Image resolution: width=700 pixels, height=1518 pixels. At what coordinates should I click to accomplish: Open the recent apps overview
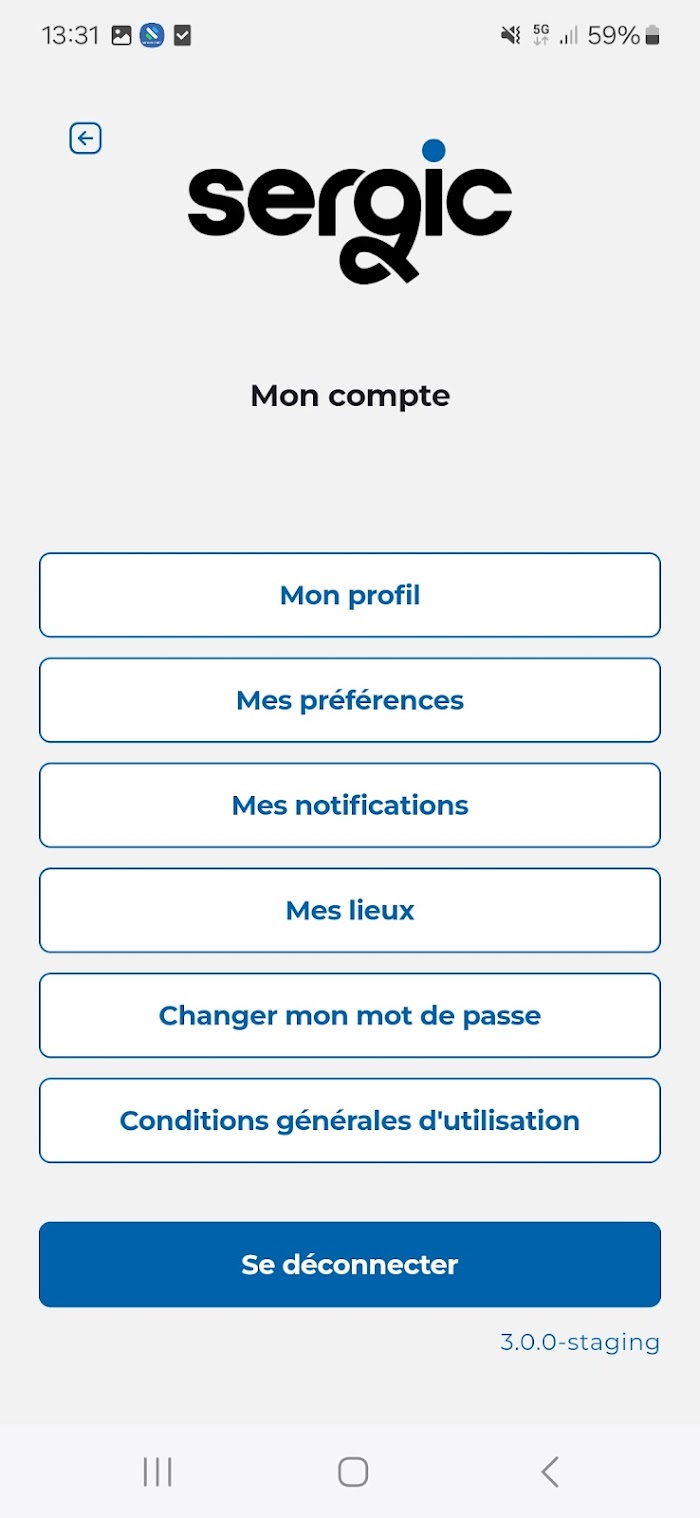point(157,1472)
